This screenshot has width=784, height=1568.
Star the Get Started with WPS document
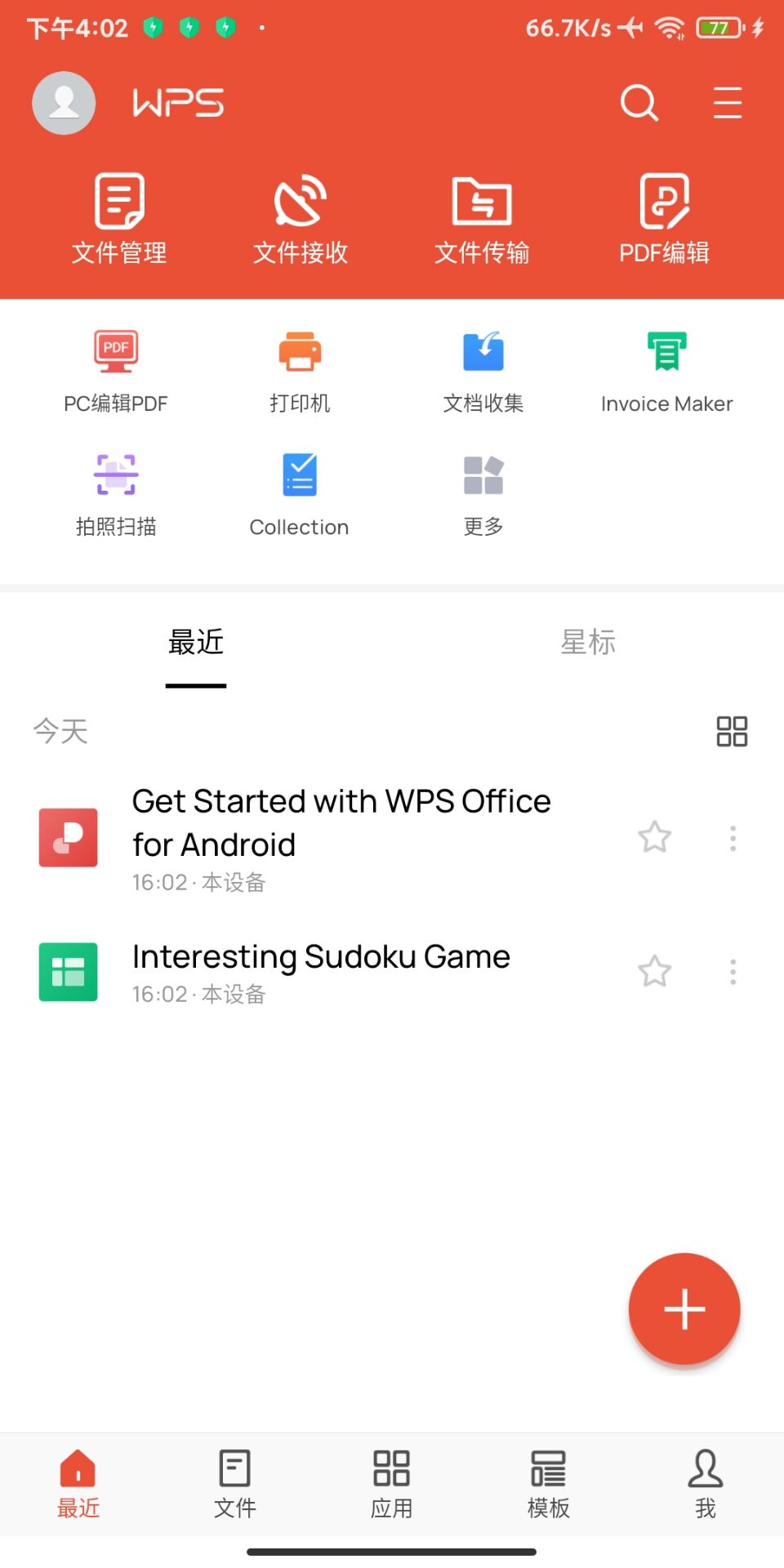coord(655,837)
